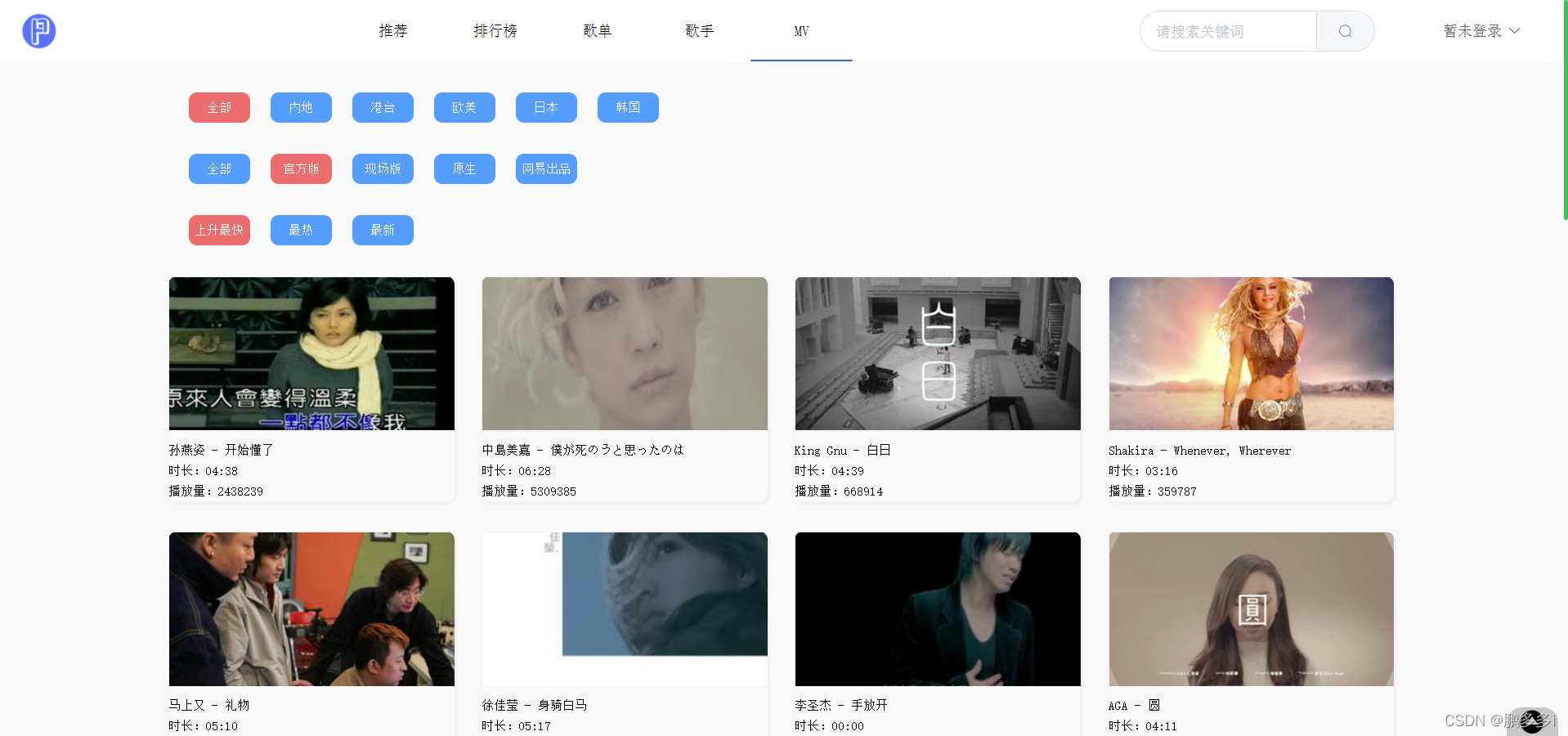Play the King Gnu 白日 MV
The width and height of the screenshot is (1568, 736).
(938, 353)
